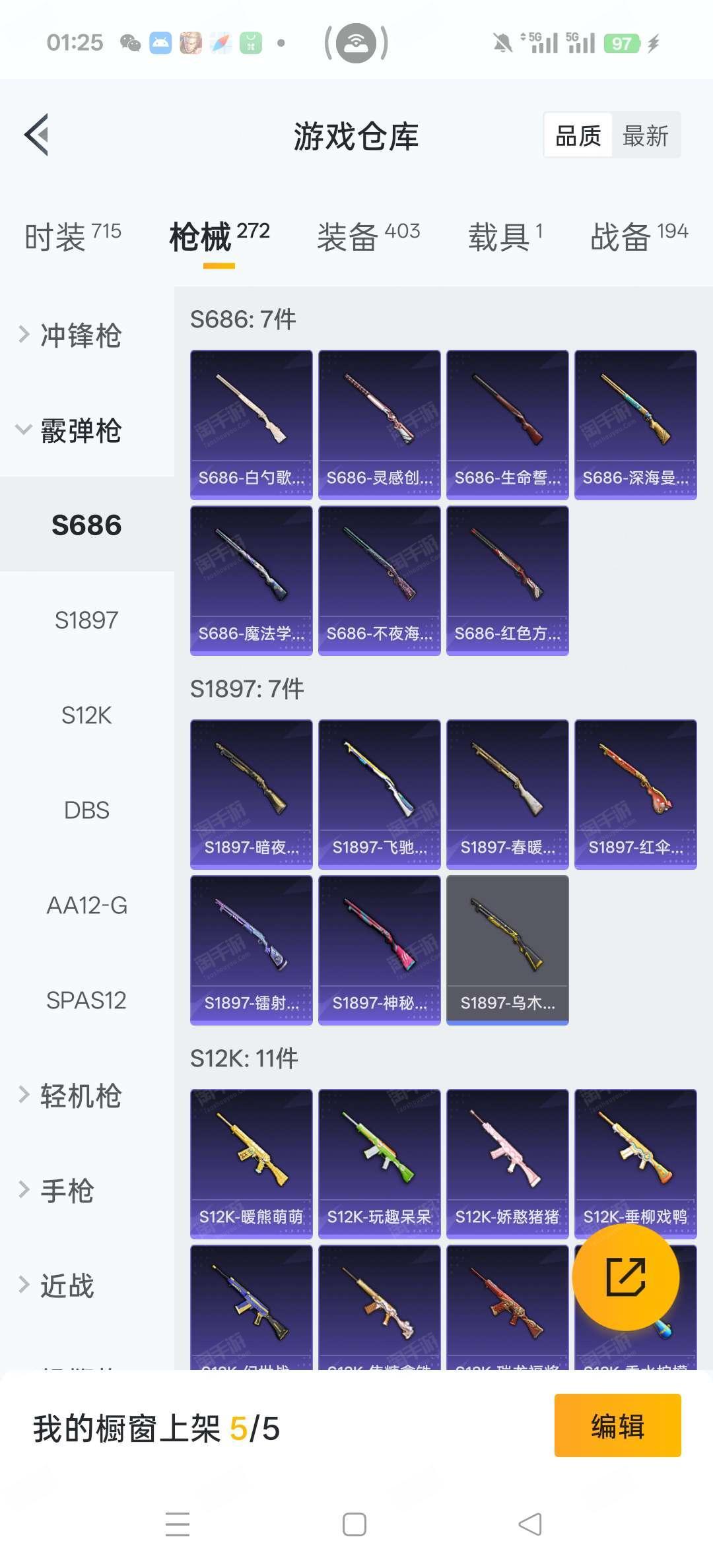Sort items by 最新
This screenshot has height=1568, width=713.
[645, 136]
